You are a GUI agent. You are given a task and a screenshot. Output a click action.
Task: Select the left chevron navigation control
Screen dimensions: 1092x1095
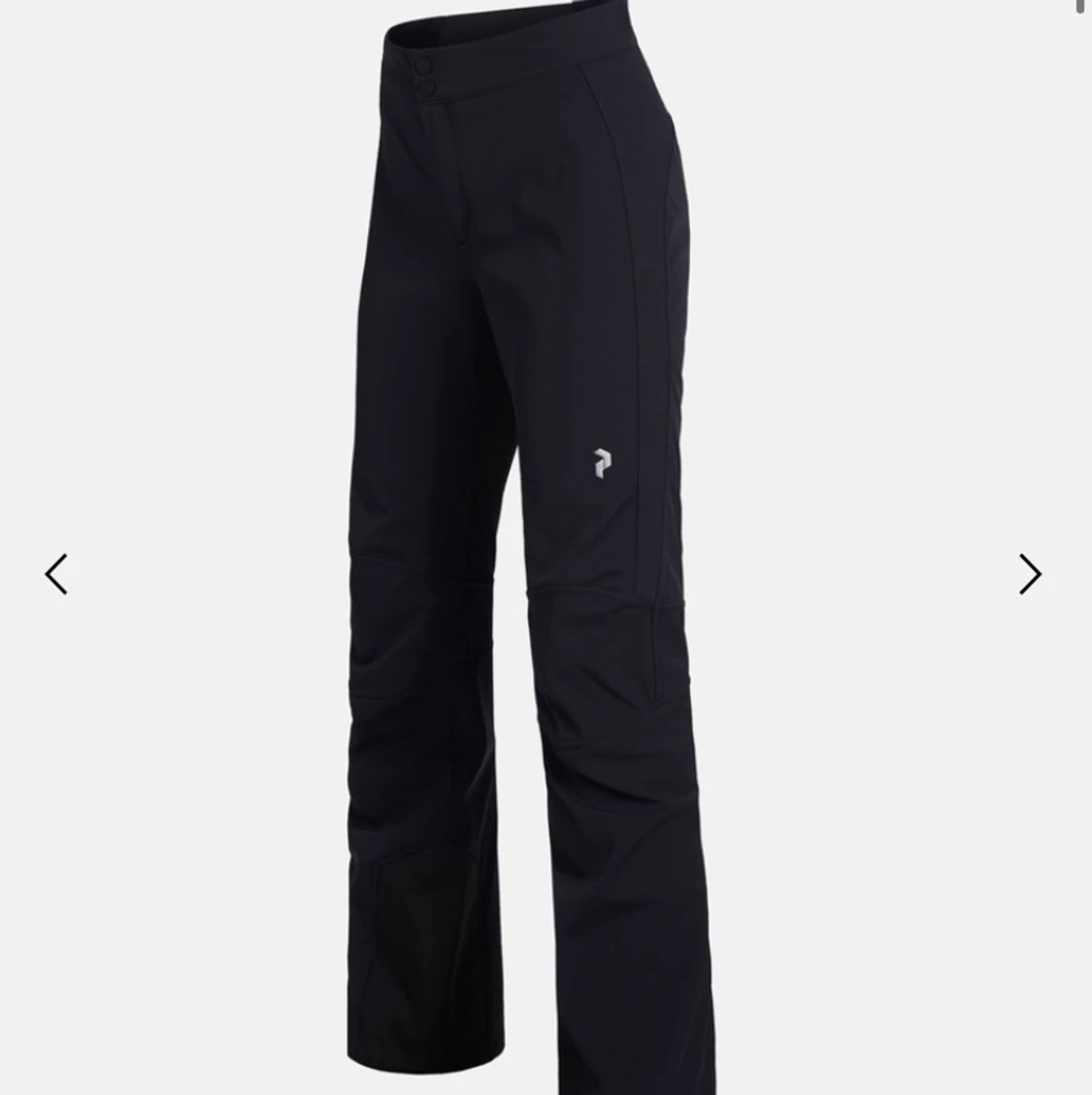pyautogui.click(x=55, y=575)
